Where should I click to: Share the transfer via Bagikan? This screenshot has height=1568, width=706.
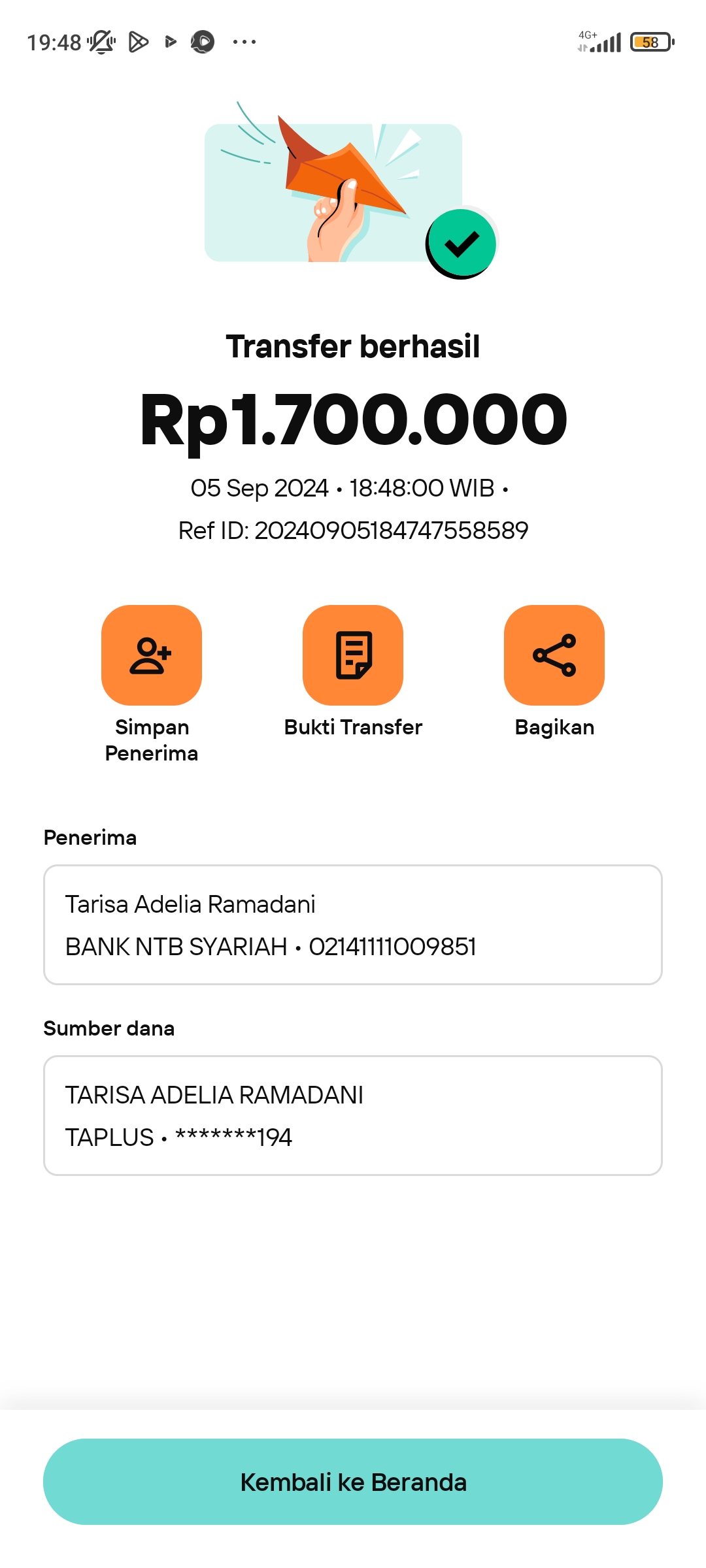554,655
